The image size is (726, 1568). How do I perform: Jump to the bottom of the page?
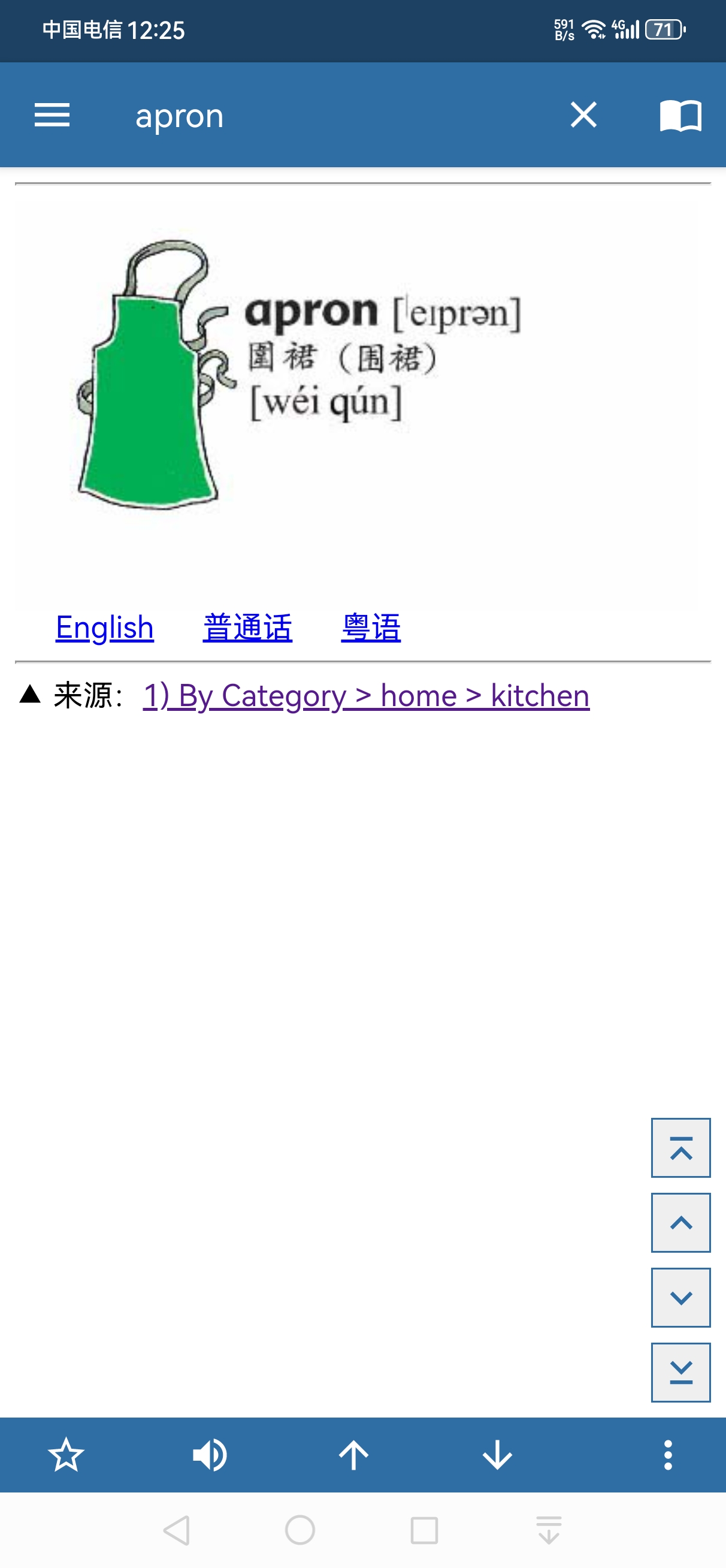click(680, 1372)
